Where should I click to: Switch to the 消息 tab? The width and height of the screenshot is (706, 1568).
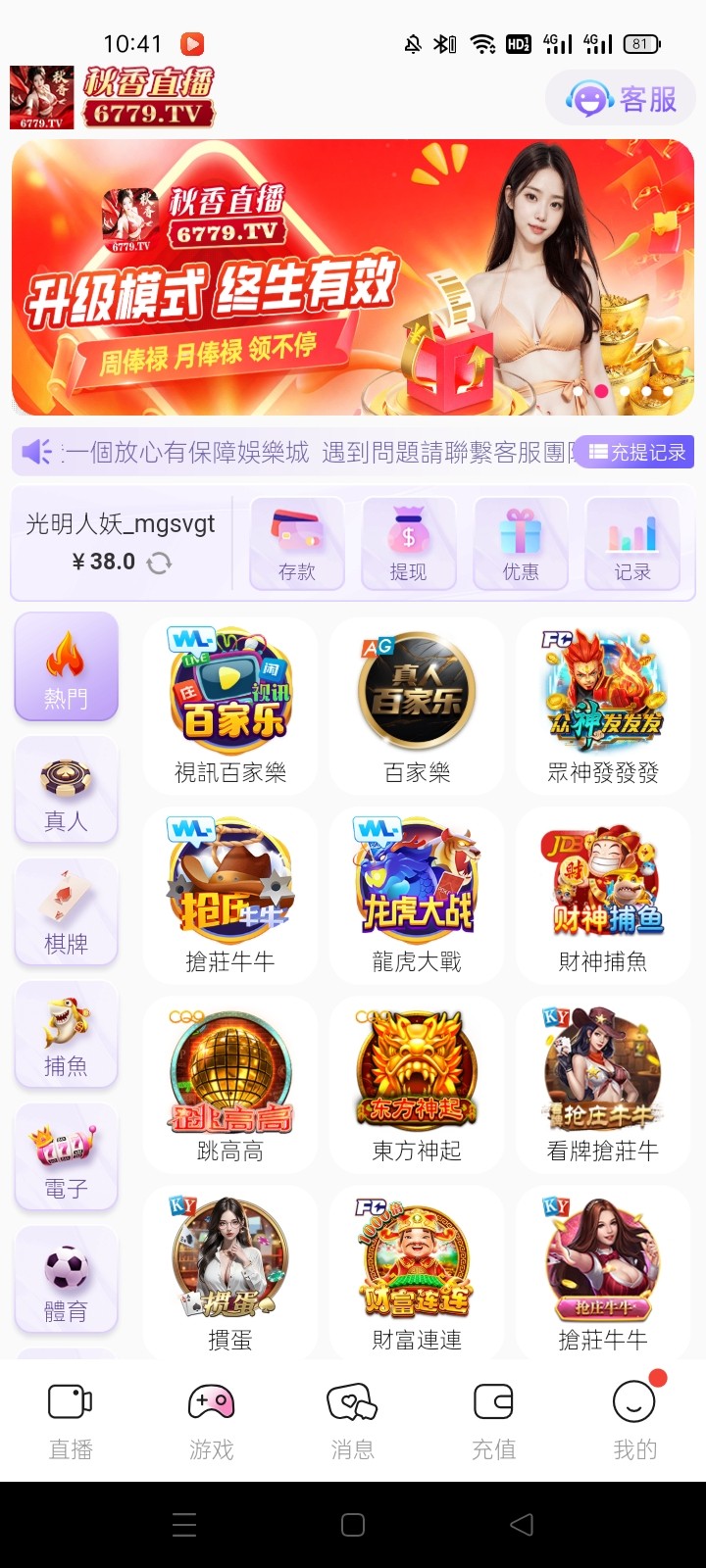click(x=352, y=1420)
